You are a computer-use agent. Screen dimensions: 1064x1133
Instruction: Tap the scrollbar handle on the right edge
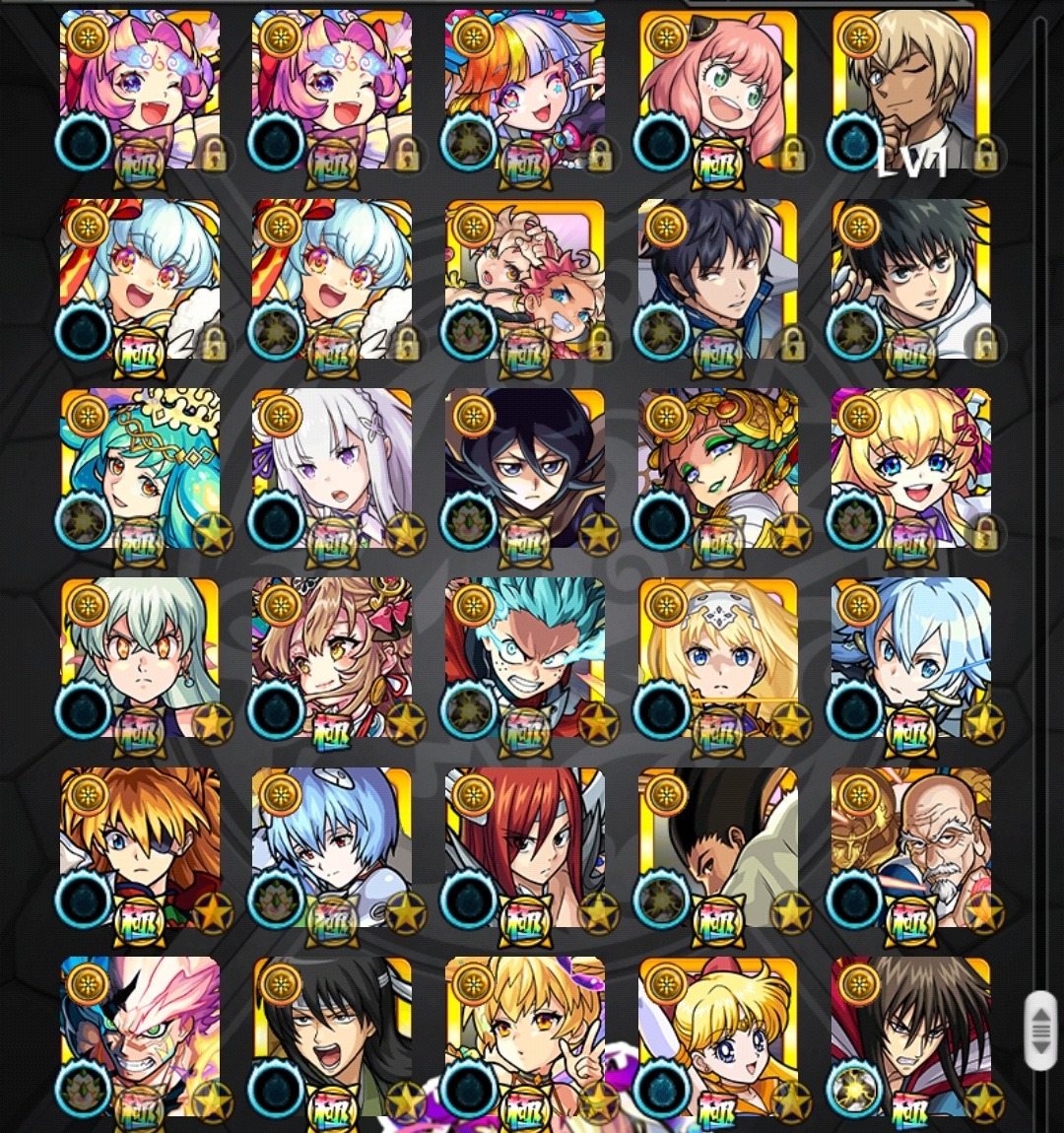(1040, 1031)
